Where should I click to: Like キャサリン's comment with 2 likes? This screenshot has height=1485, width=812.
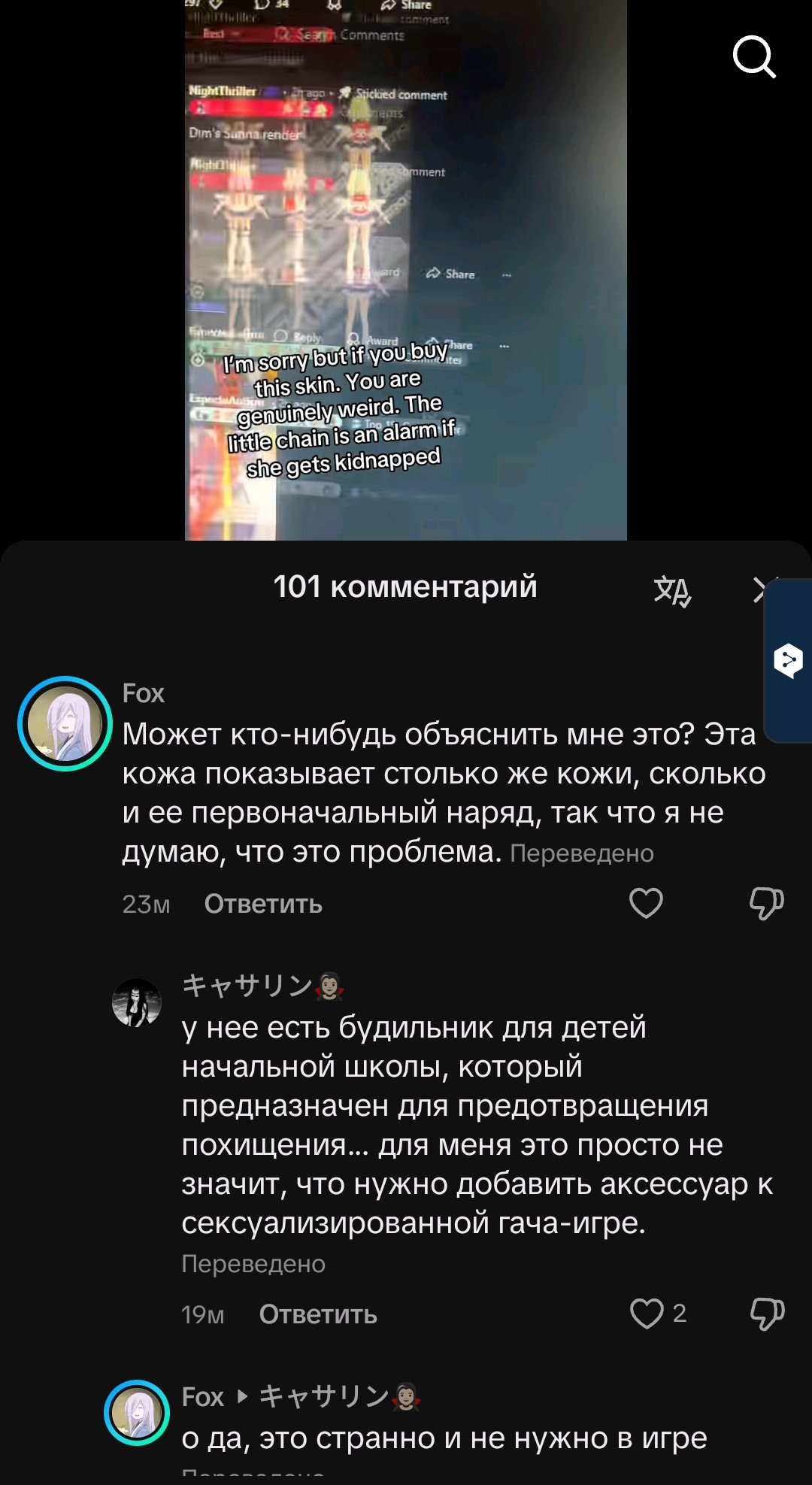click(647, 1314)
